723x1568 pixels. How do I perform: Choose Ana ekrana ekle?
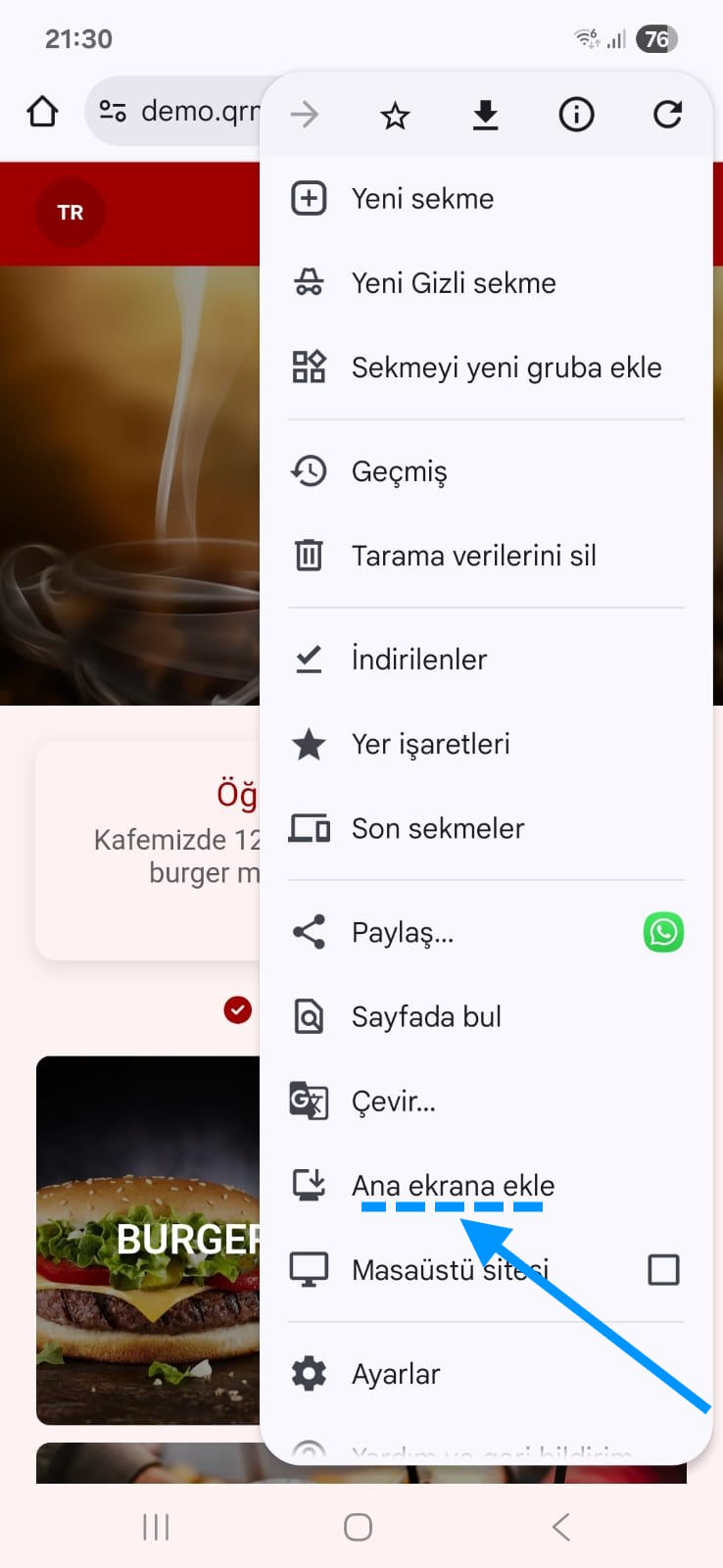click(x=452, y=1186)
